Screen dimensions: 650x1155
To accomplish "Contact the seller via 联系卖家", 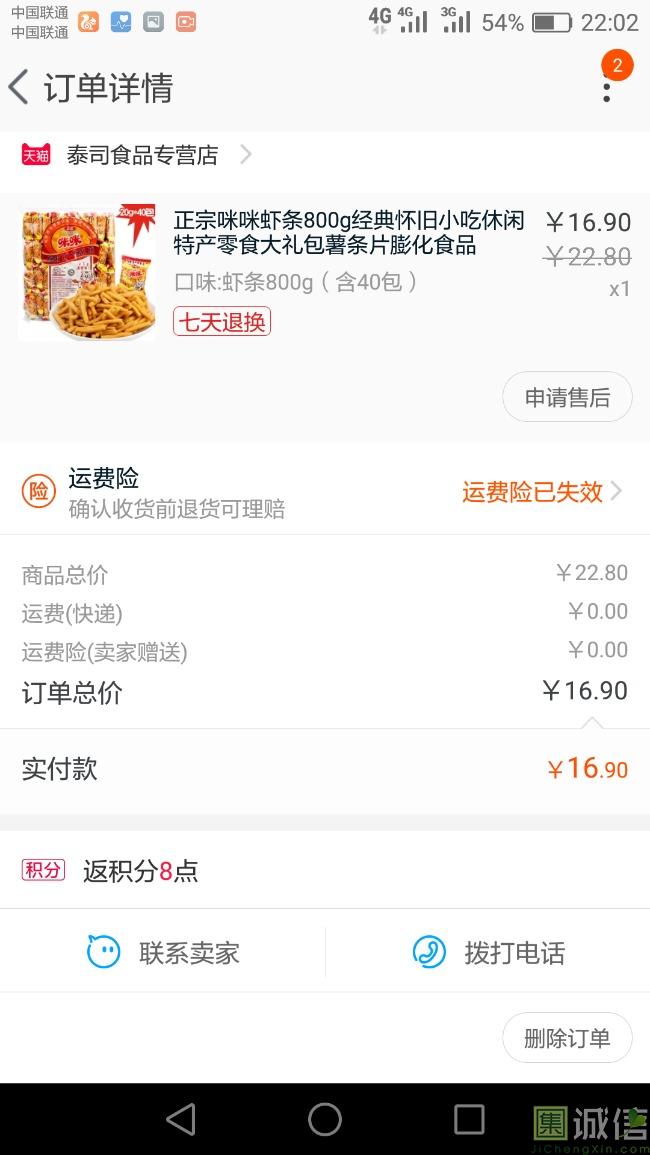I will click(x=163, y=952).
